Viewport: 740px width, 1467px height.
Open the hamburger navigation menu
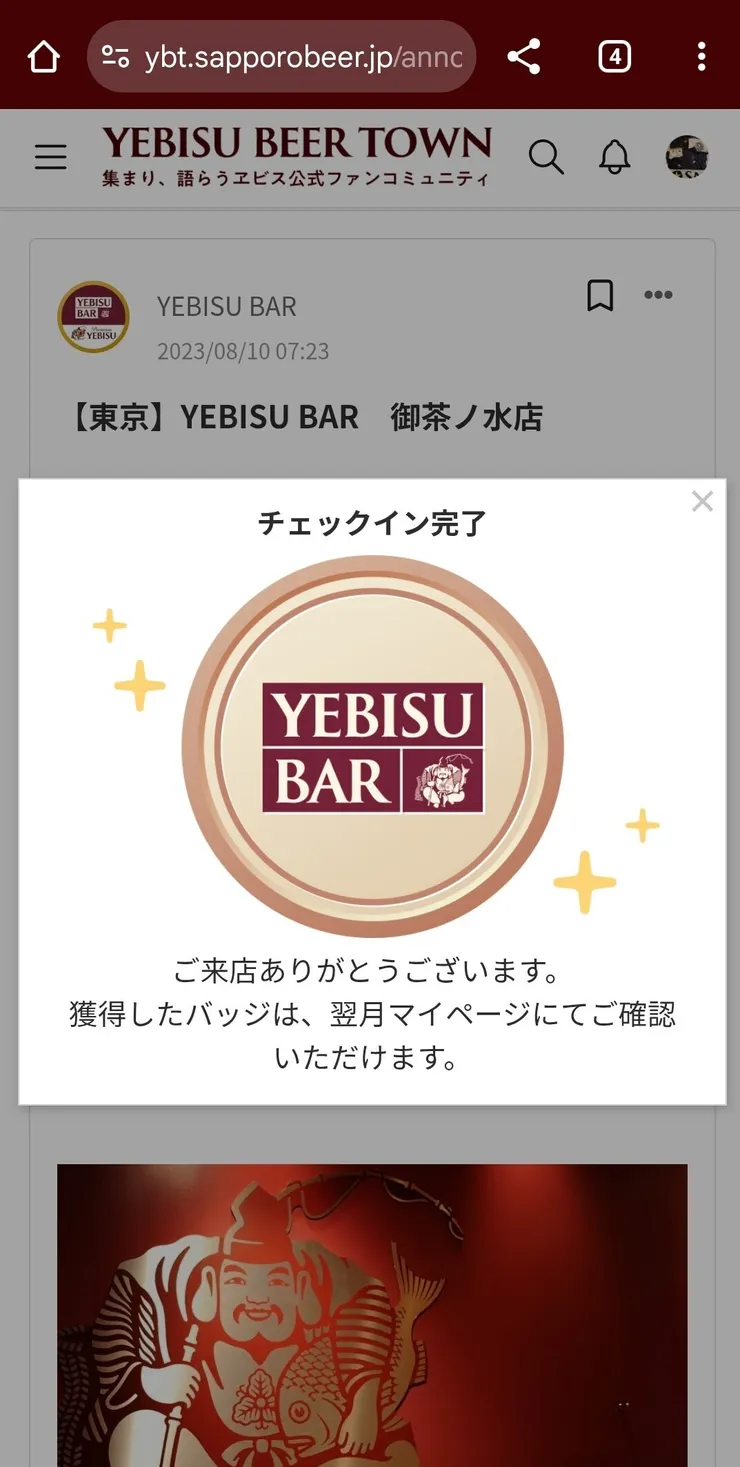[51, 157]
